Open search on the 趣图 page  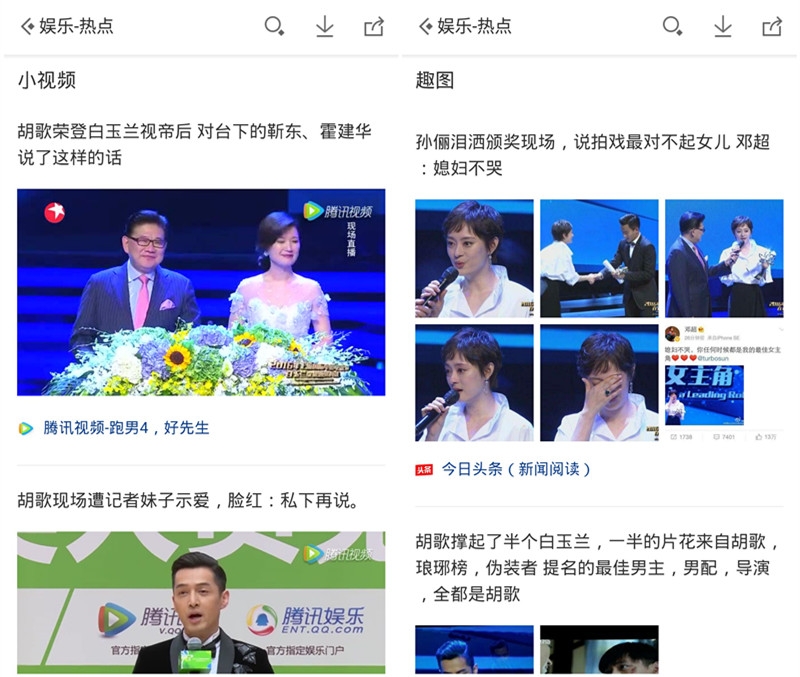tap(672, 27)
